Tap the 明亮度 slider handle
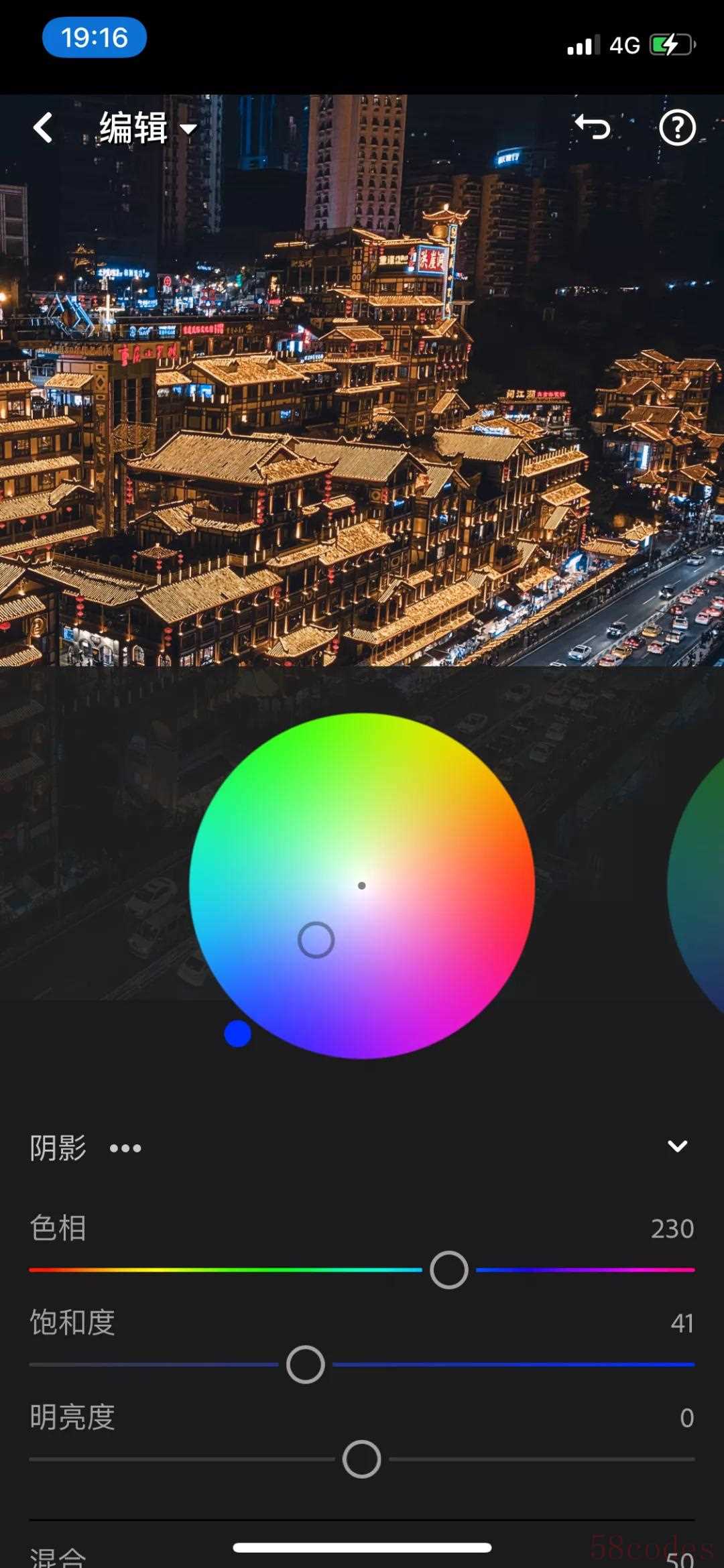 click(361, 1459)
